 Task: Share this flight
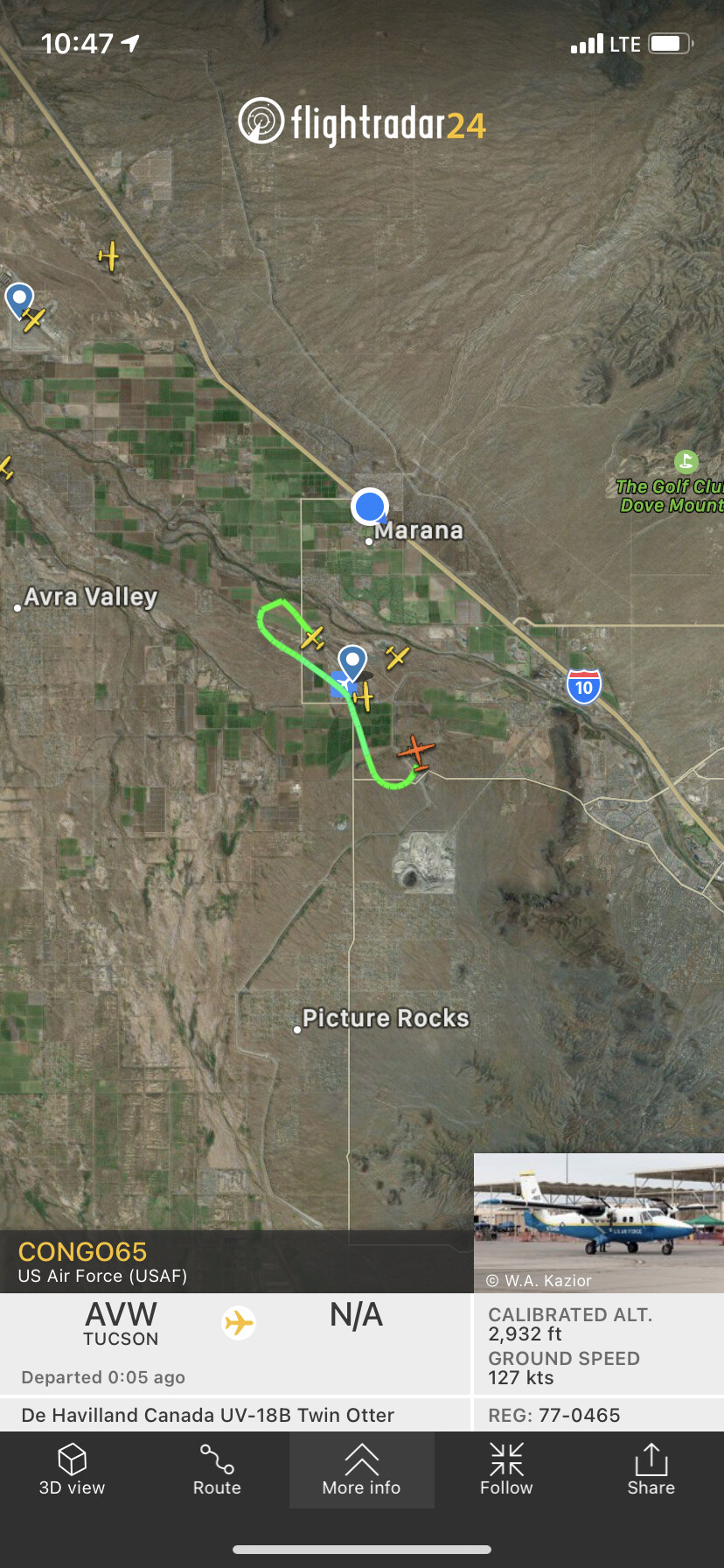(x=651, y=1470)
